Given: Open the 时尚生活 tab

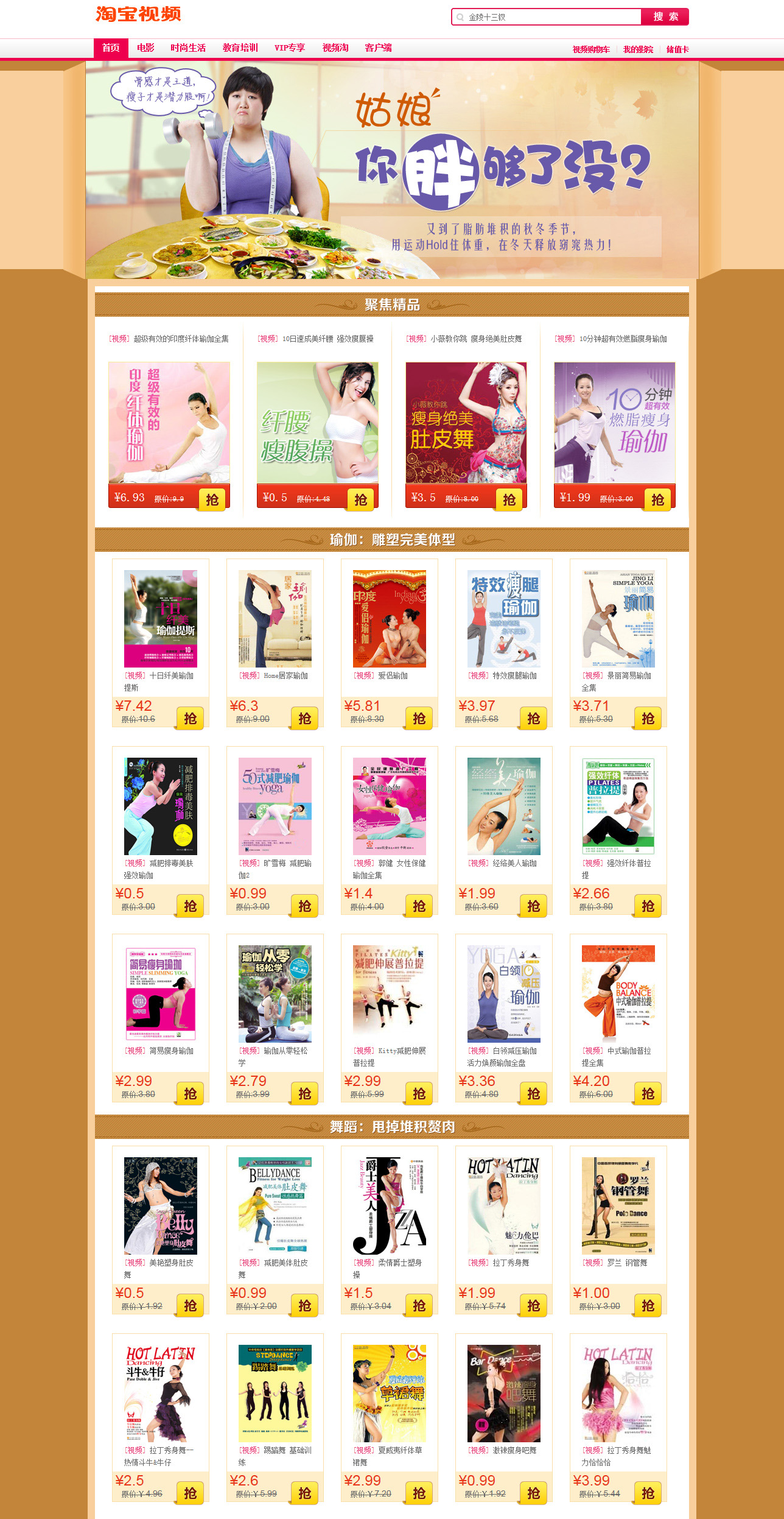Looking at the screenshot, I should click(x=188, y=48).
